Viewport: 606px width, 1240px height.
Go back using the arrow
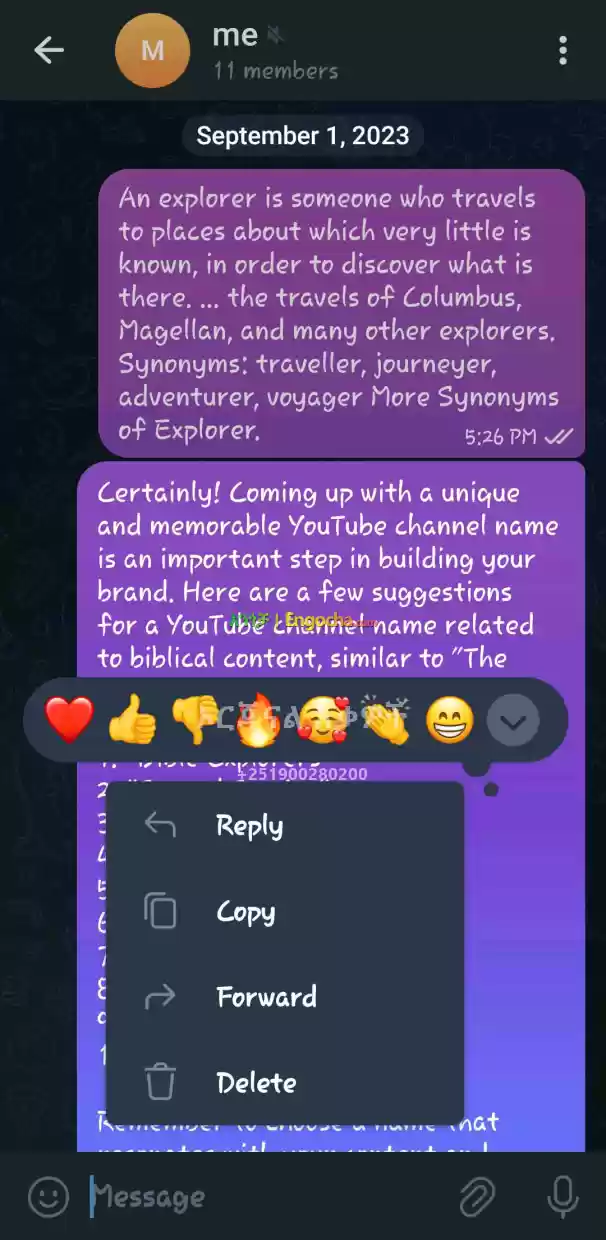point(48,50)
